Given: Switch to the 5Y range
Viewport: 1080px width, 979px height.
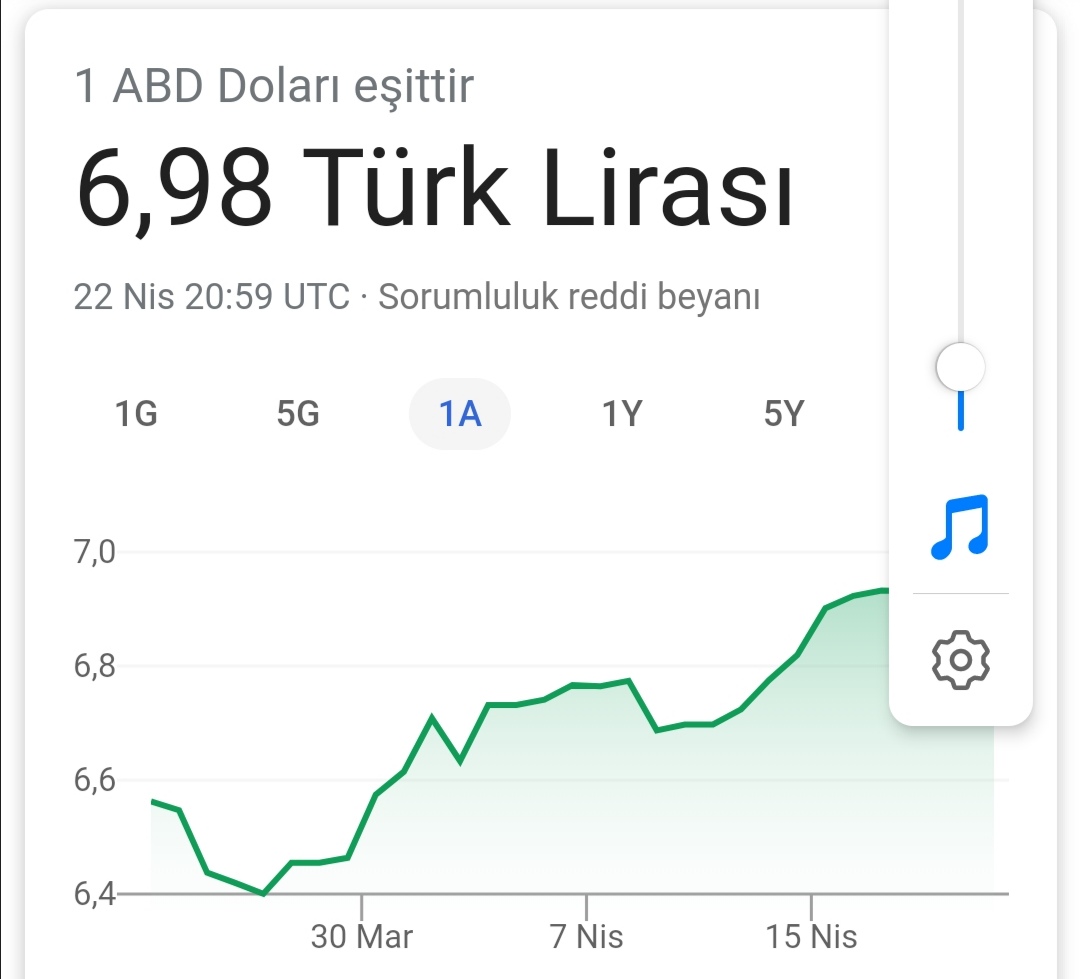Looking at the screenshot, I should coord(784,413).
